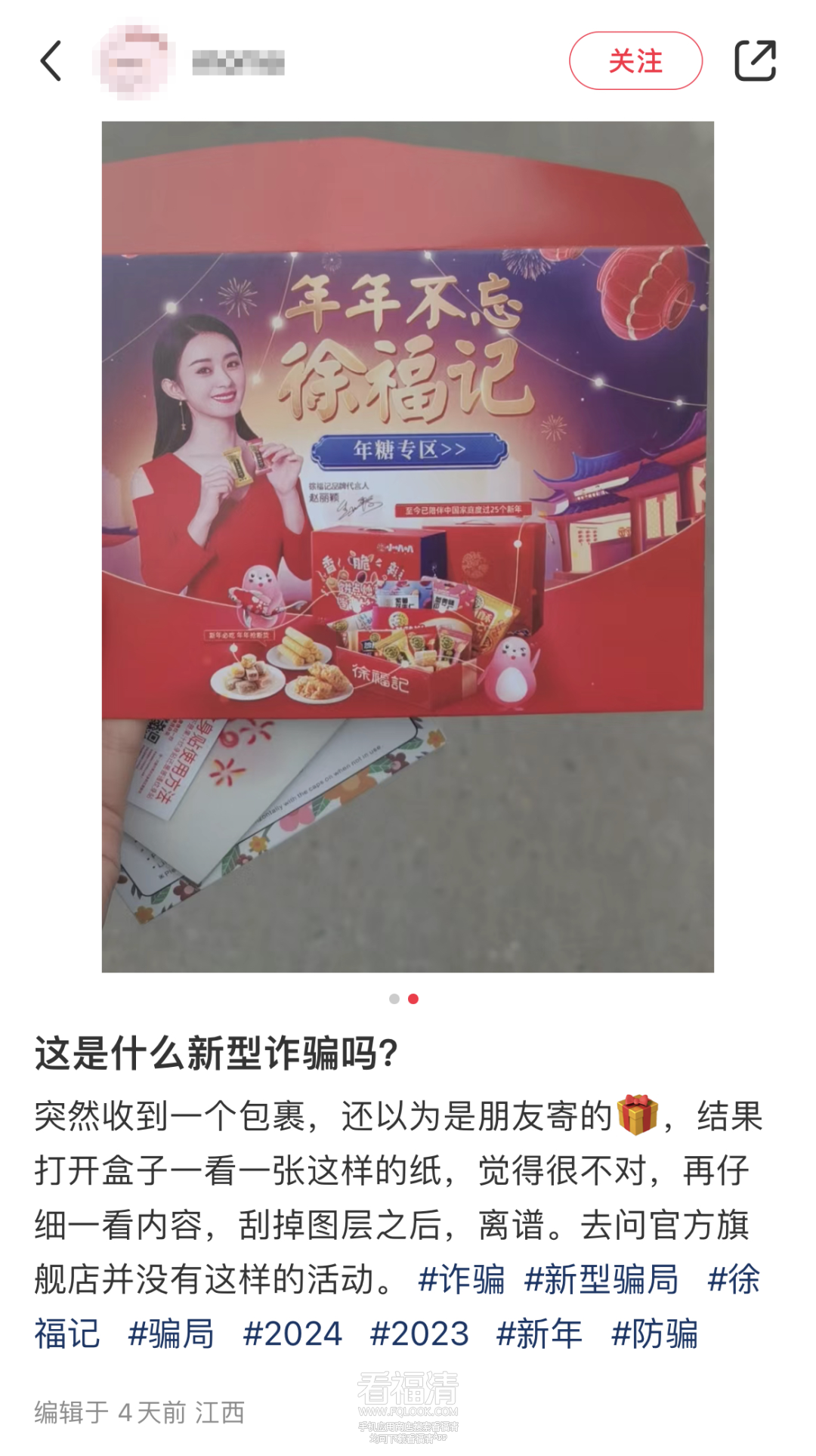The image size is (816, 1456).
Task: Open the #新年 hashtag
Action: click(539, 1334)
